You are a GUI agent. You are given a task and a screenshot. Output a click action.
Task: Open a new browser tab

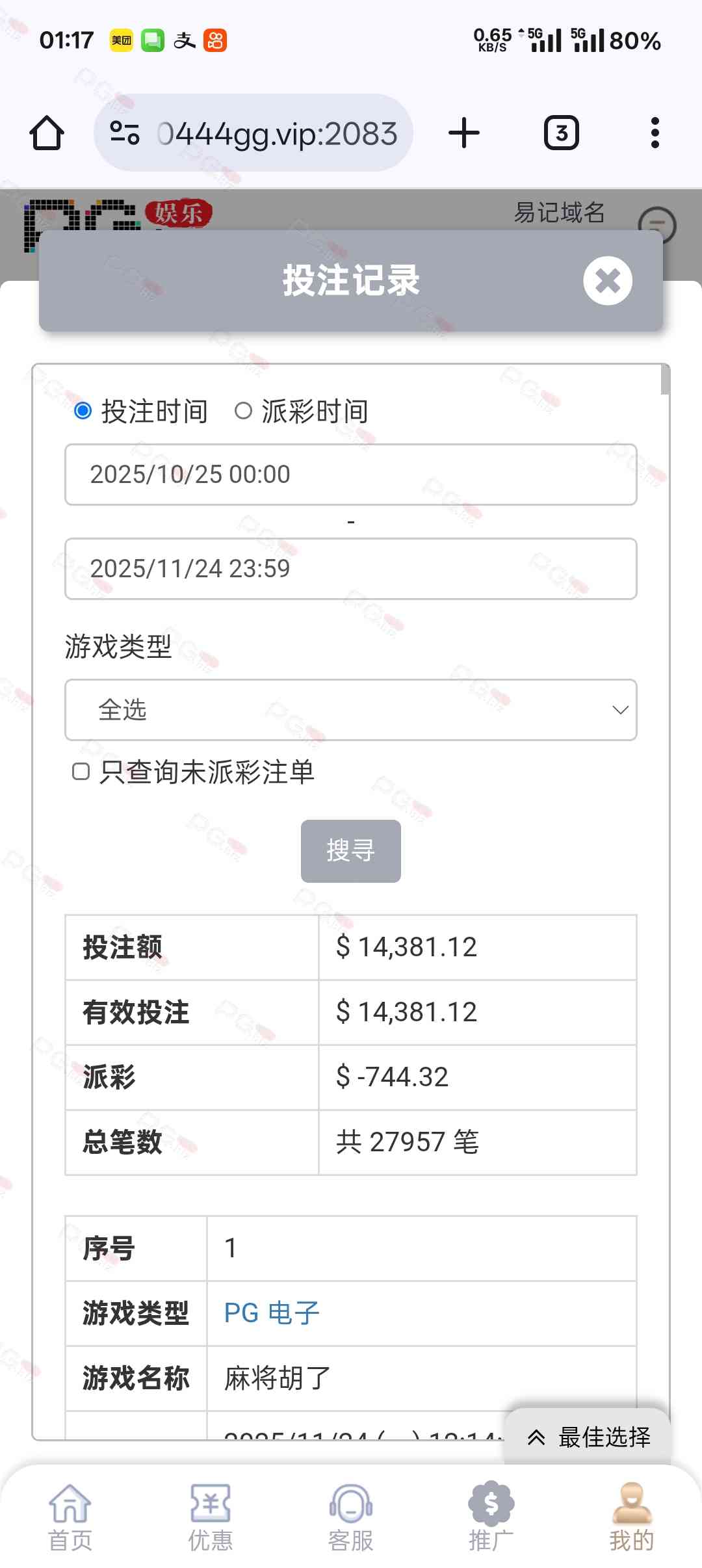(x=464, y=133)
